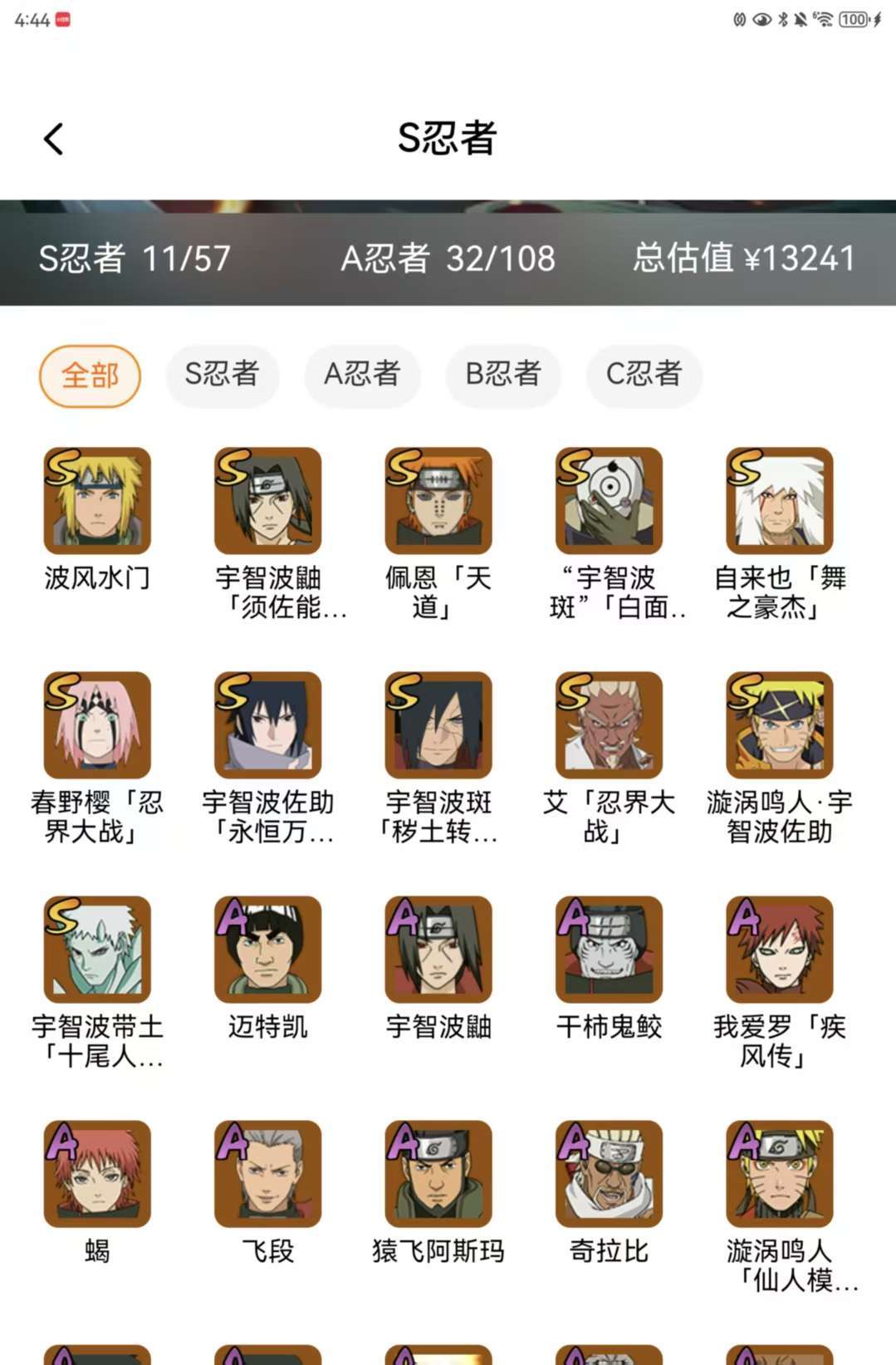Select the 奇拉比 ninja tile
Viewport: 896px width, 1365px height.
coord(609,1174)
